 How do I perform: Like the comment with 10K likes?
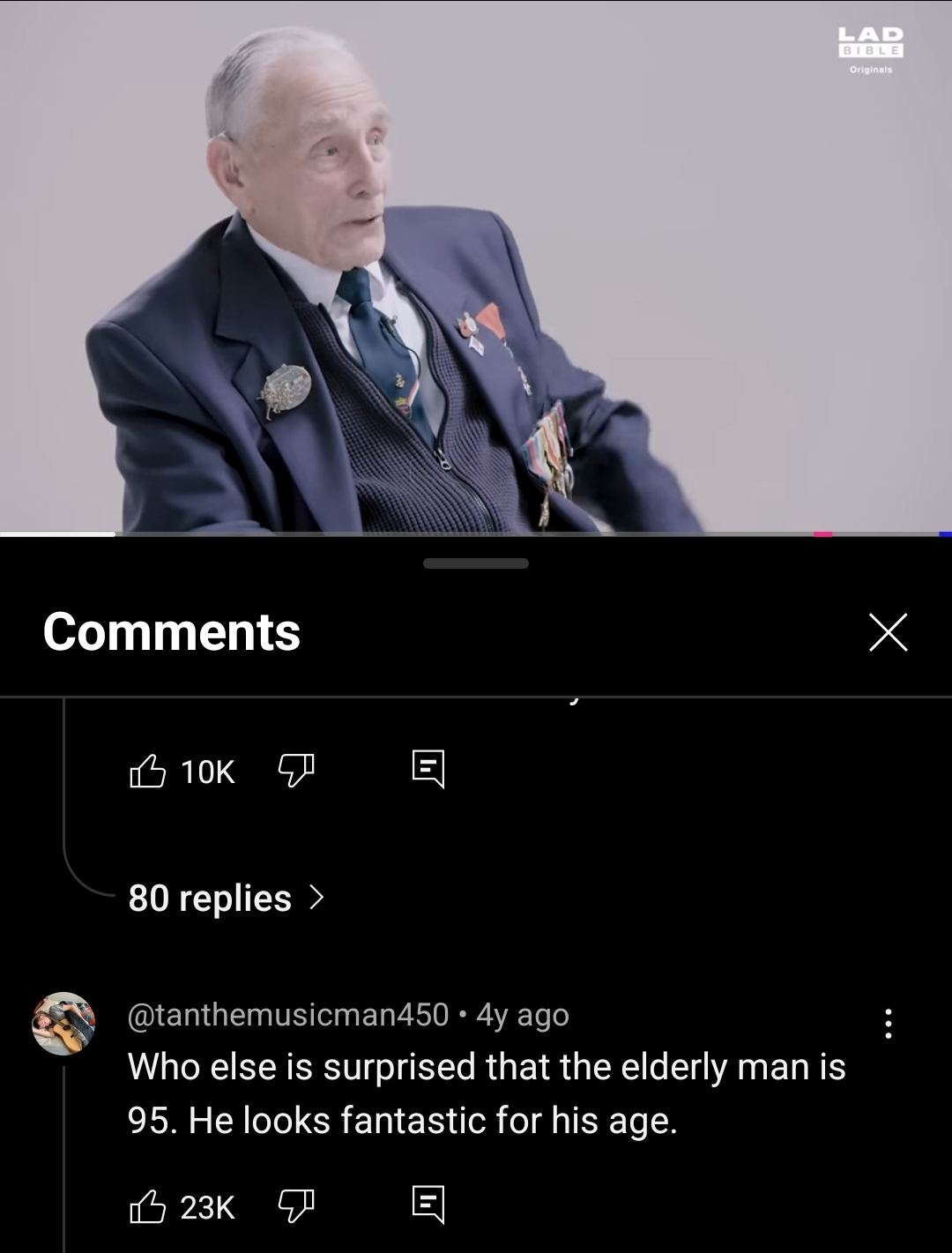point(147,771)
